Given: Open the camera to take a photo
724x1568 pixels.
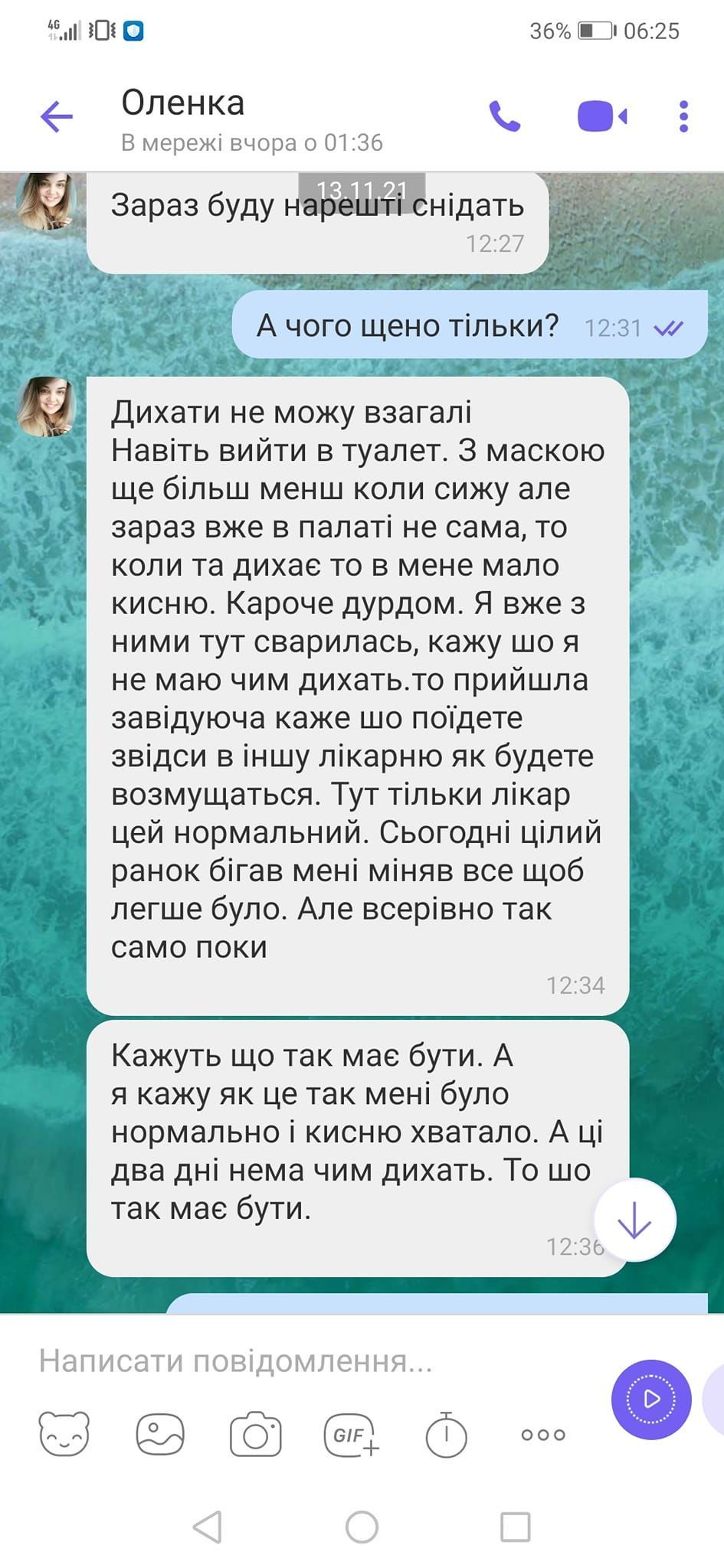Looking at the screenshot, I should click(256, 1434).
